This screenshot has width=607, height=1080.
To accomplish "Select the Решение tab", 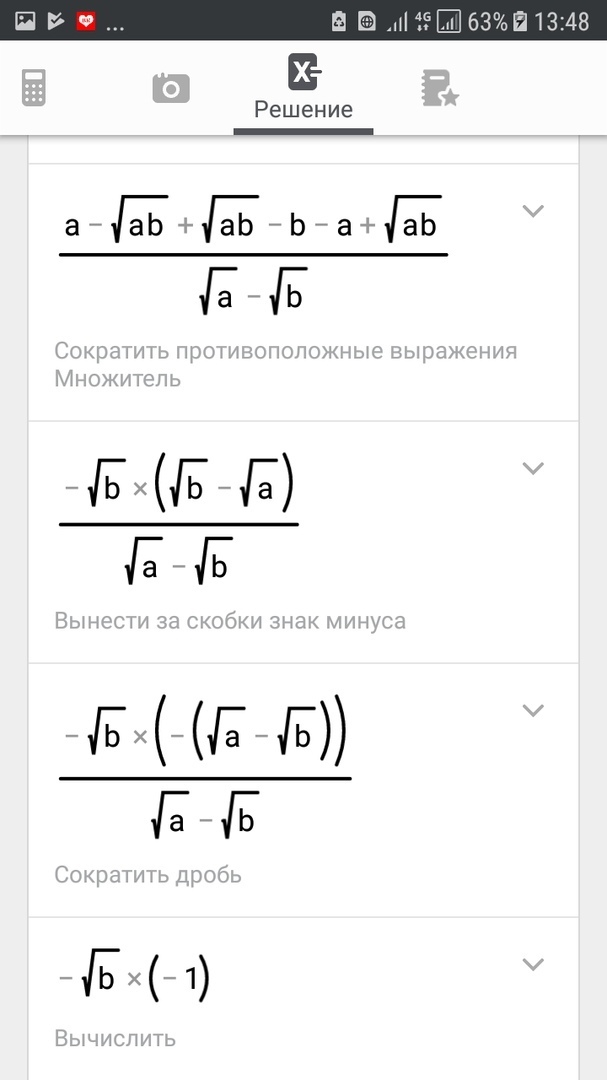I will click(x=303, y=88).
